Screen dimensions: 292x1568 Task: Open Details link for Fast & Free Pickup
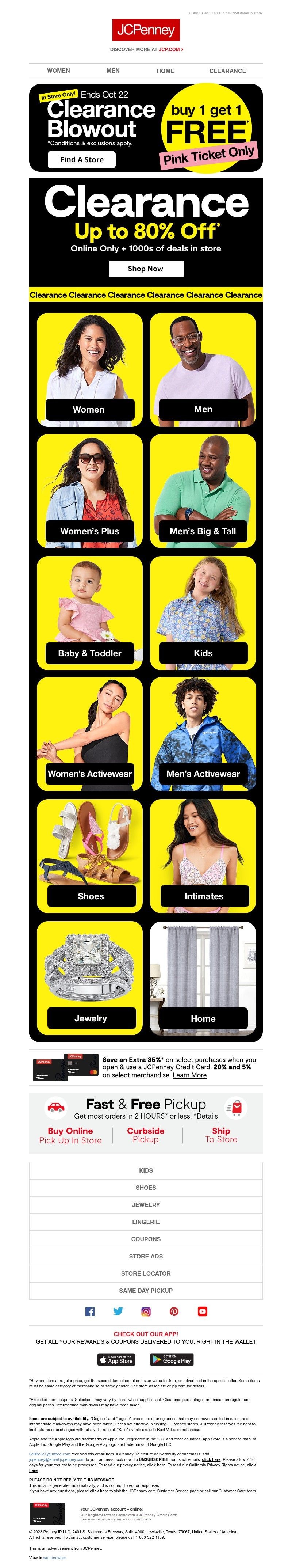pyautogui.click(x=207, y=1116)
